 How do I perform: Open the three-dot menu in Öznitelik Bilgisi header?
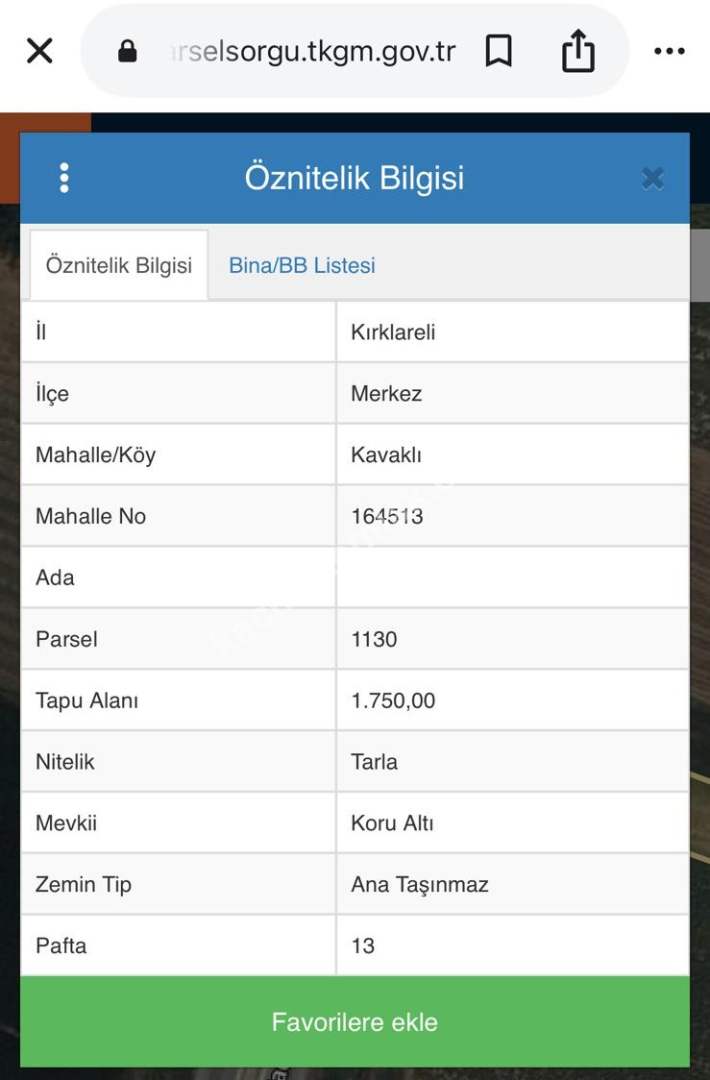tap(64, 178)
